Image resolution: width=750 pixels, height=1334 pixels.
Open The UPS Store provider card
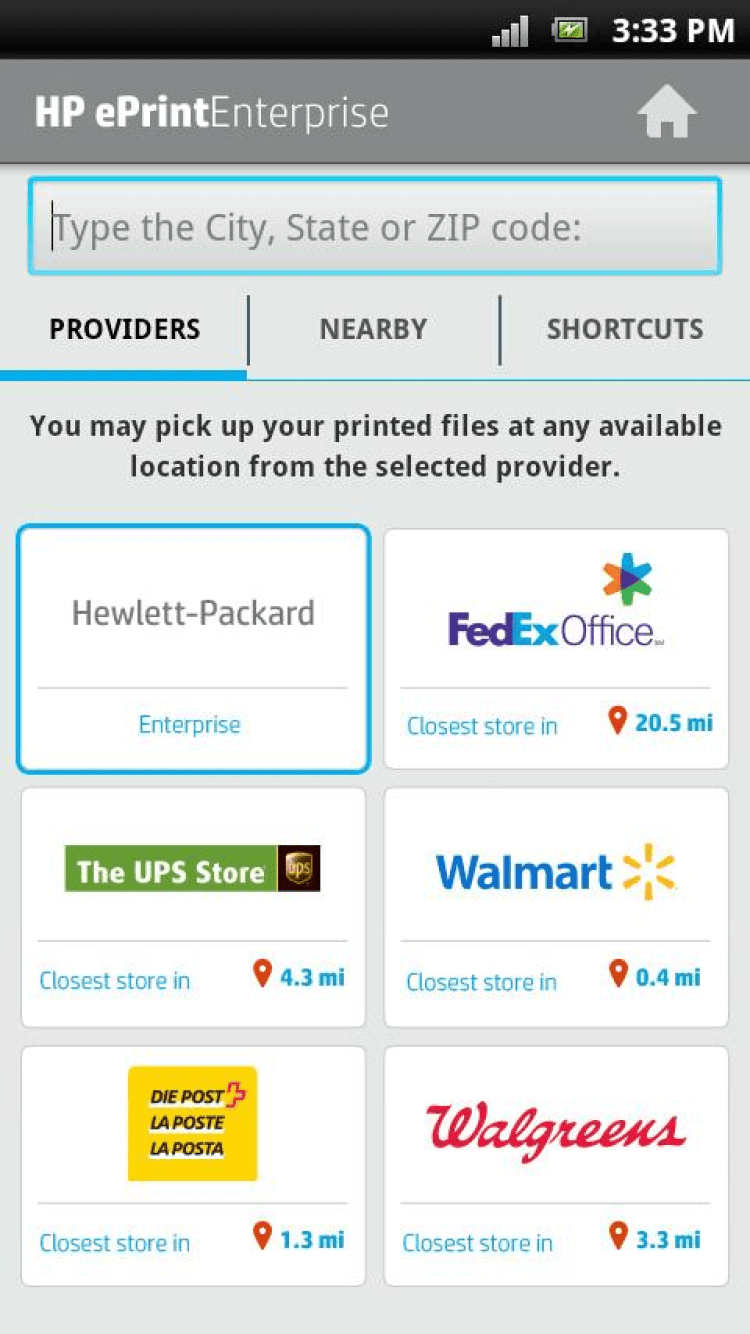click(193, 906)
